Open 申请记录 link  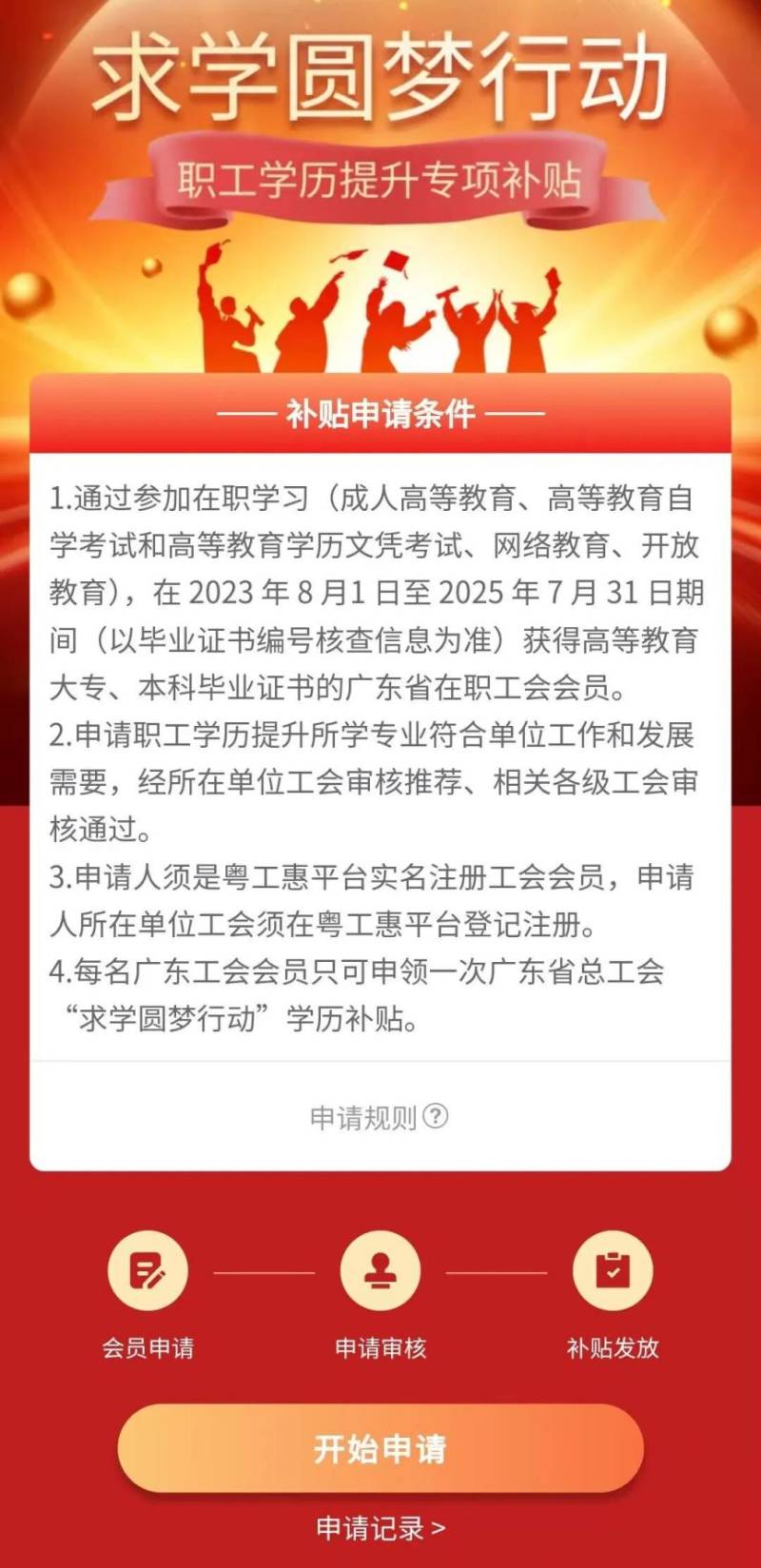pos(380,1528)
